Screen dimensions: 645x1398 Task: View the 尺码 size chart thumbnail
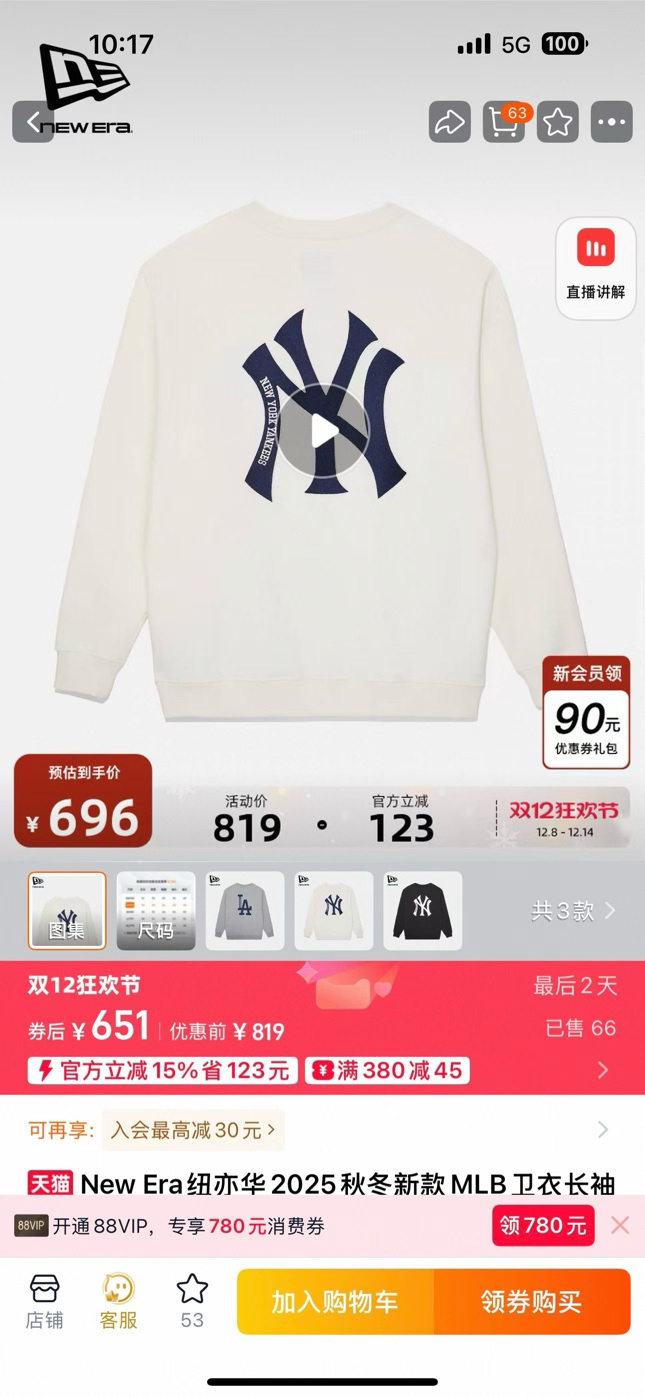(156, 910)
